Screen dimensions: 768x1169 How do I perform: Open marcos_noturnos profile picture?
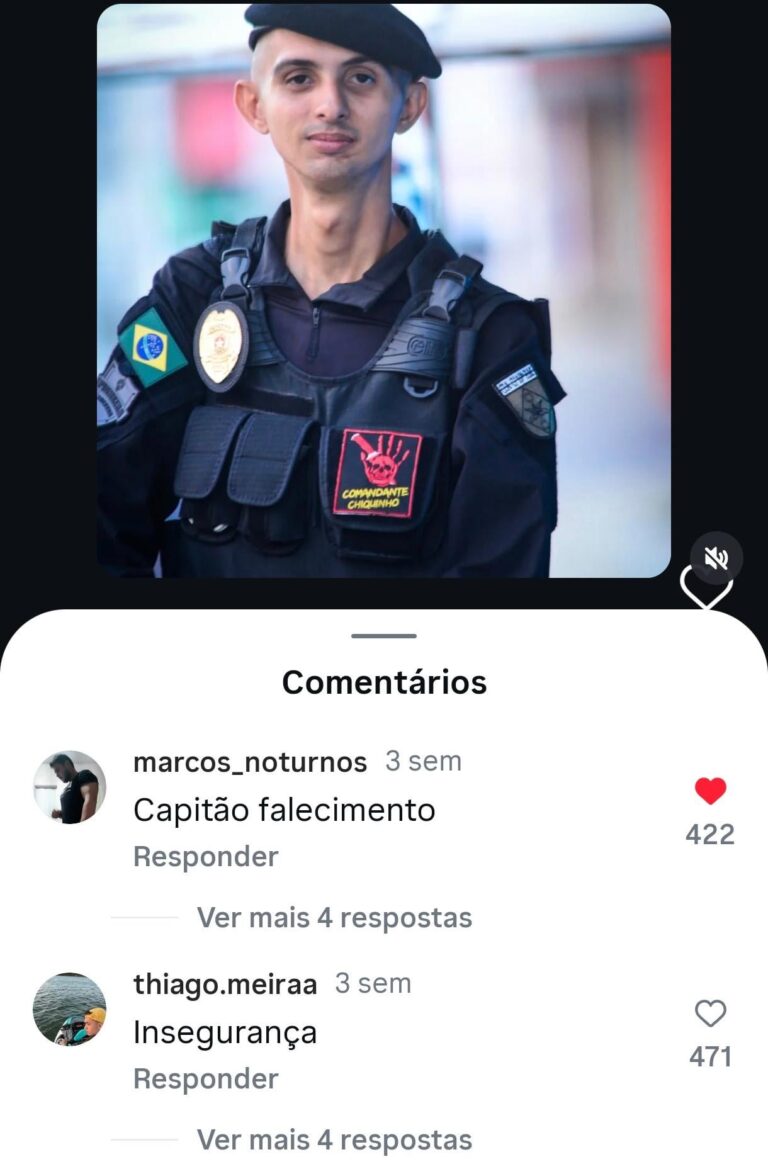pyautogui.click(x=69, y=787)
